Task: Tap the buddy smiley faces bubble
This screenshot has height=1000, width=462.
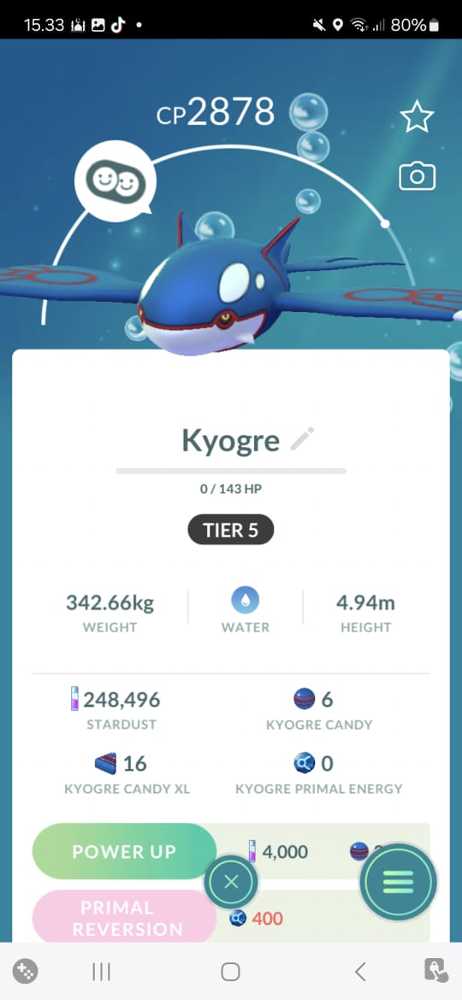Action: (x=115, y=181)
